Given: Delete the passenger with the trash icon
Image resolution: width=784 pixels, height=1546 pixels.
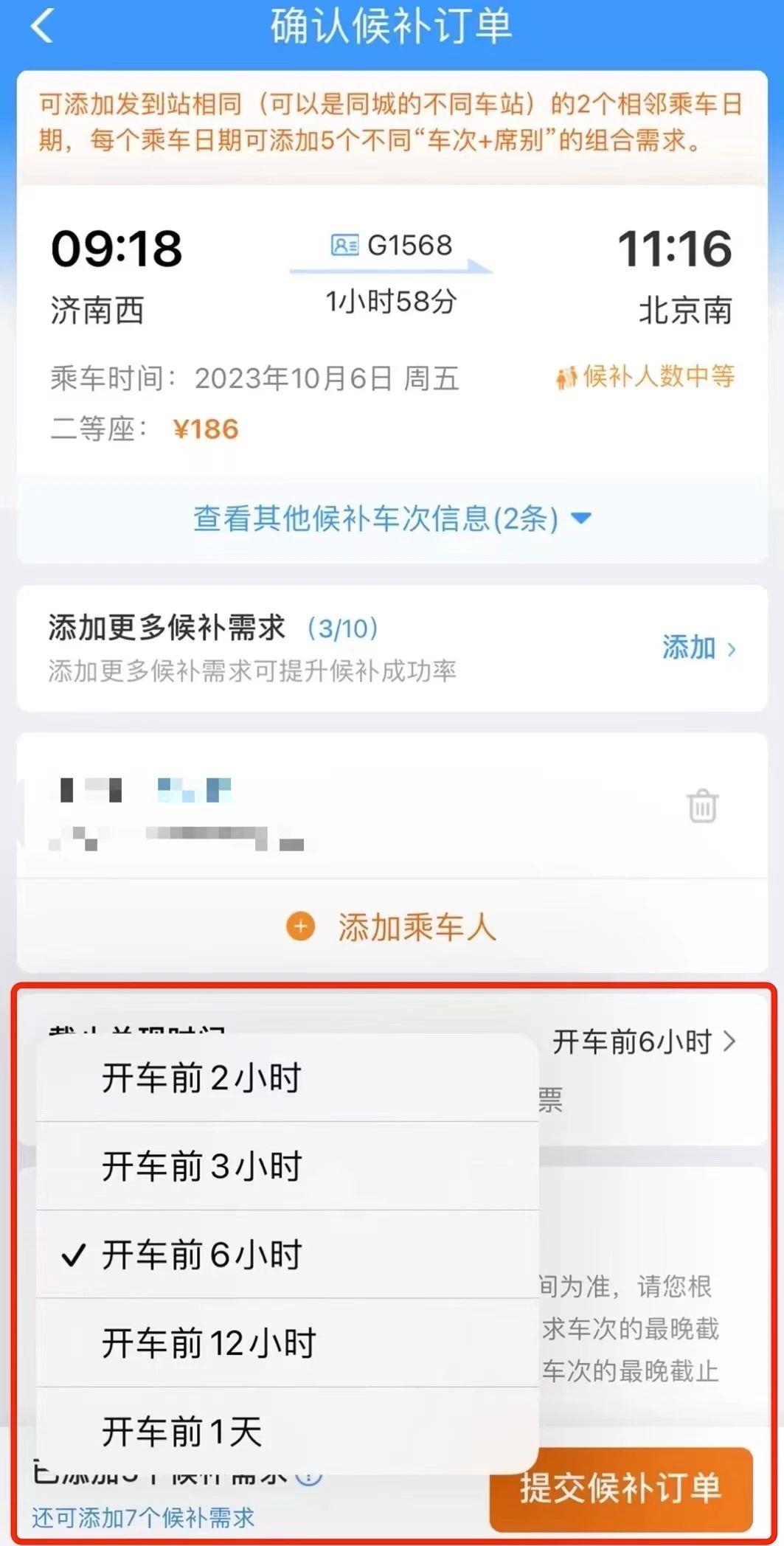Looking at the screenshot, I should 702,805.
